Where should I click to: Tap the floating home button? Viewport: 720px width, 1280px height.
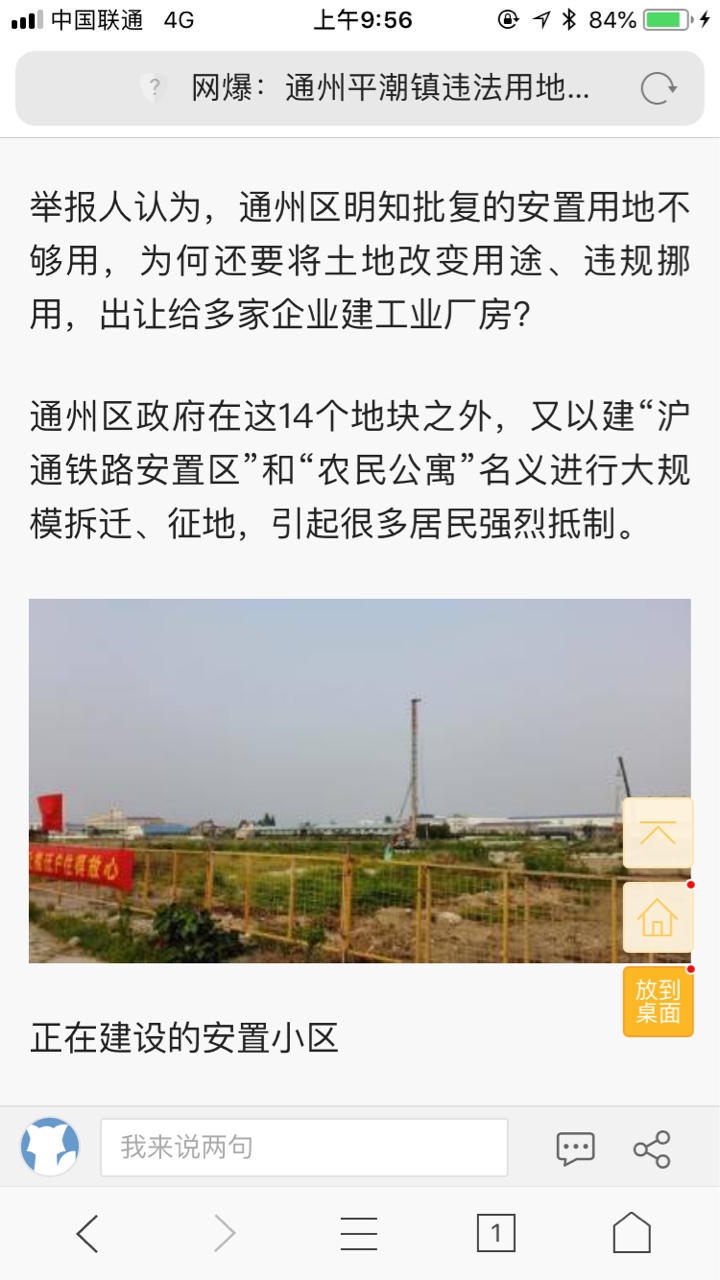click(657, 917)
